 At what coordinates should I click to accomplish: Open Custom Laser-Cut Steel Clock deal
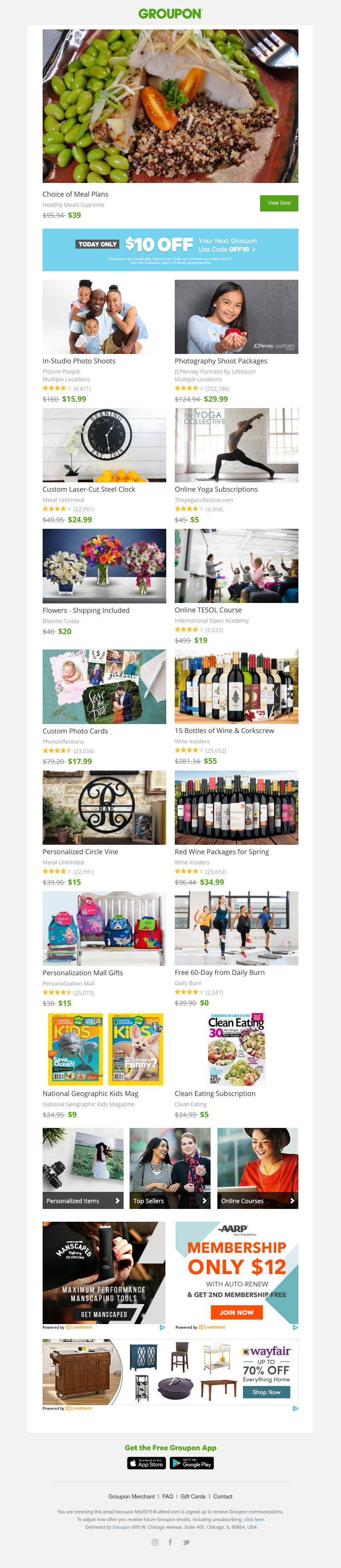(x=89, y=490)
